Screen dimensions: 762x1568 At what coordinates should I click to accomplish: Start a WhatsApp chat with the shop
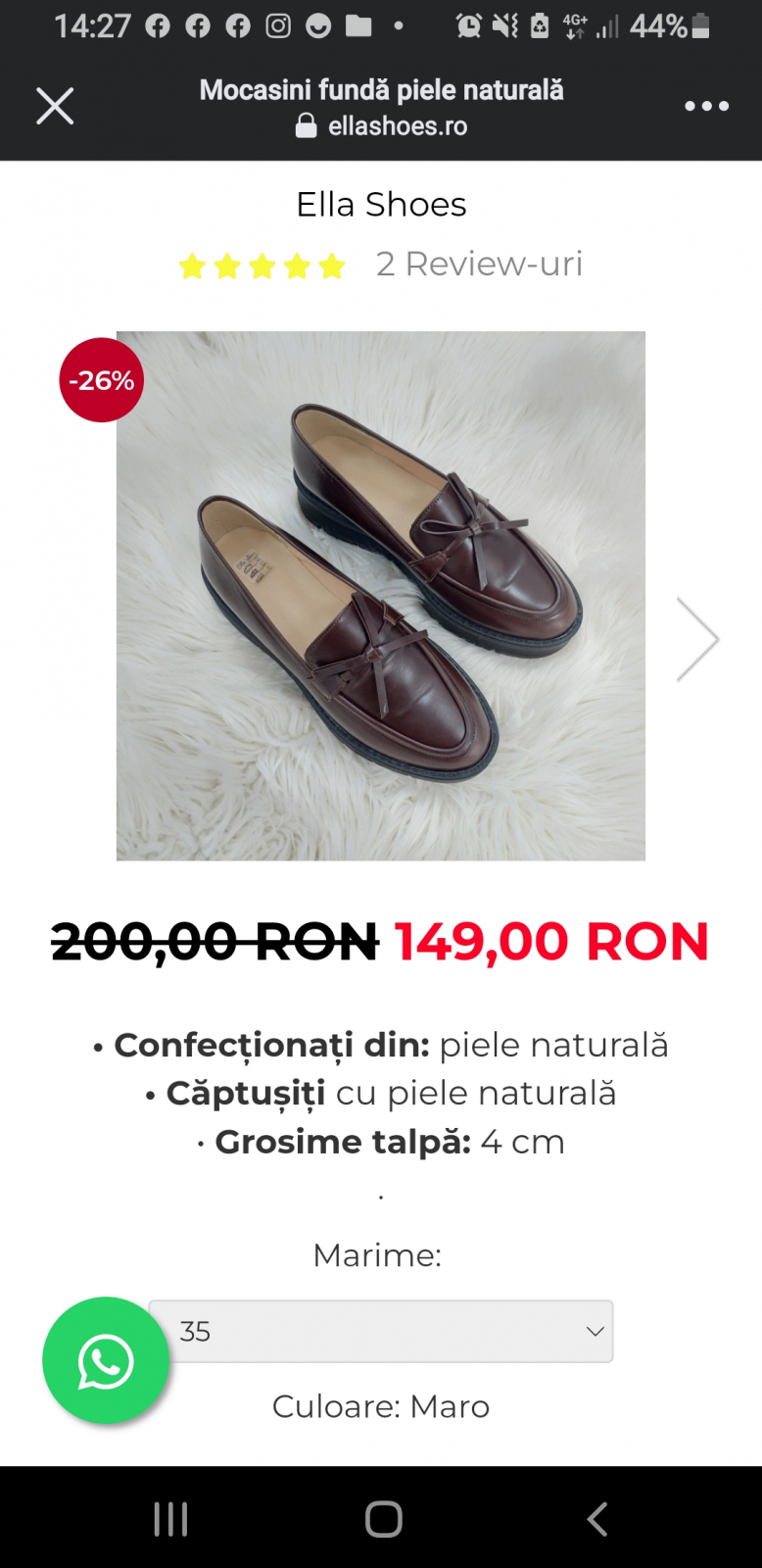click(106, 1360)
